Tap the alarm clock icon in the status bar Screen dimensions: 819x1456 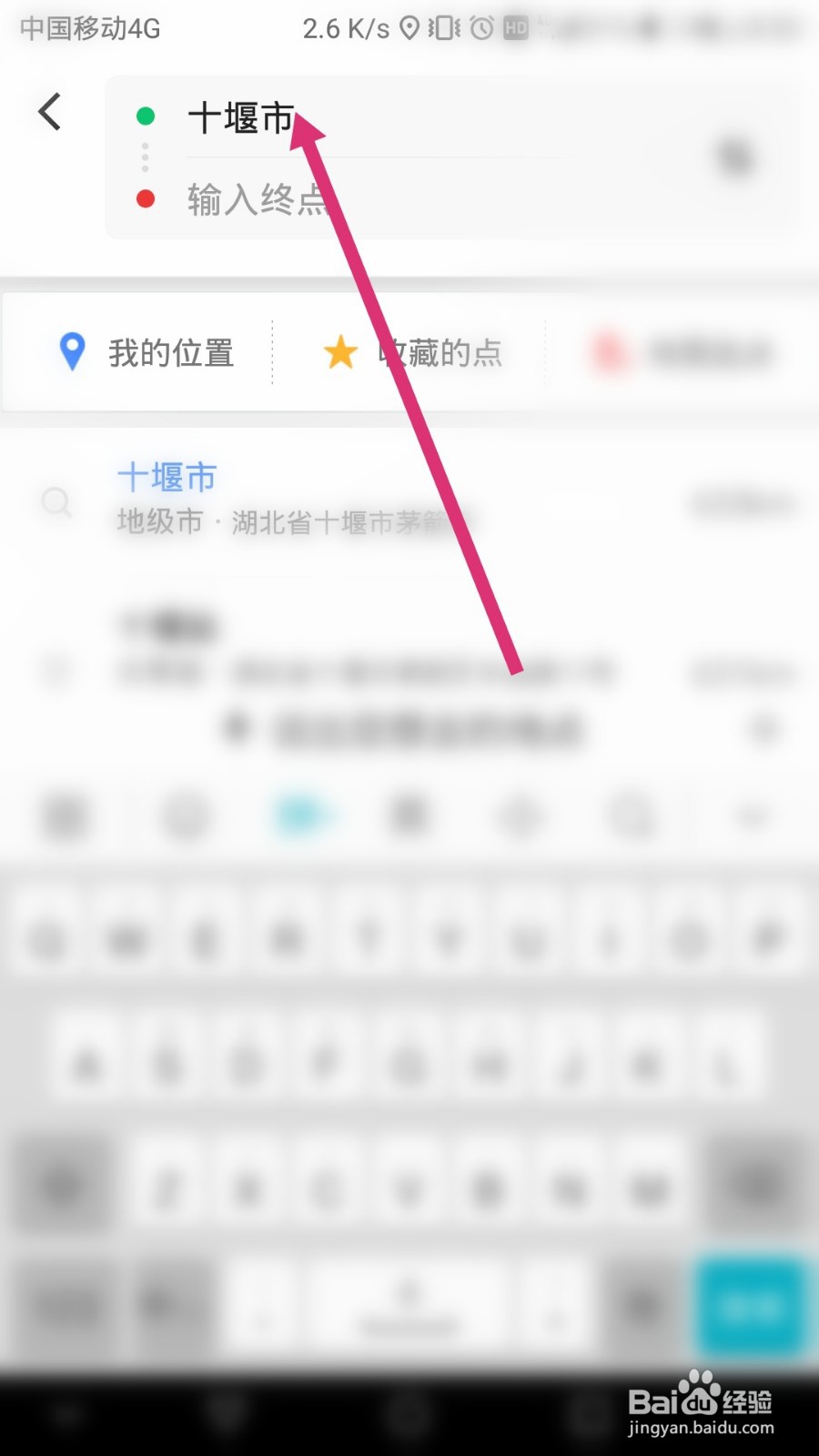coord(480,27)
